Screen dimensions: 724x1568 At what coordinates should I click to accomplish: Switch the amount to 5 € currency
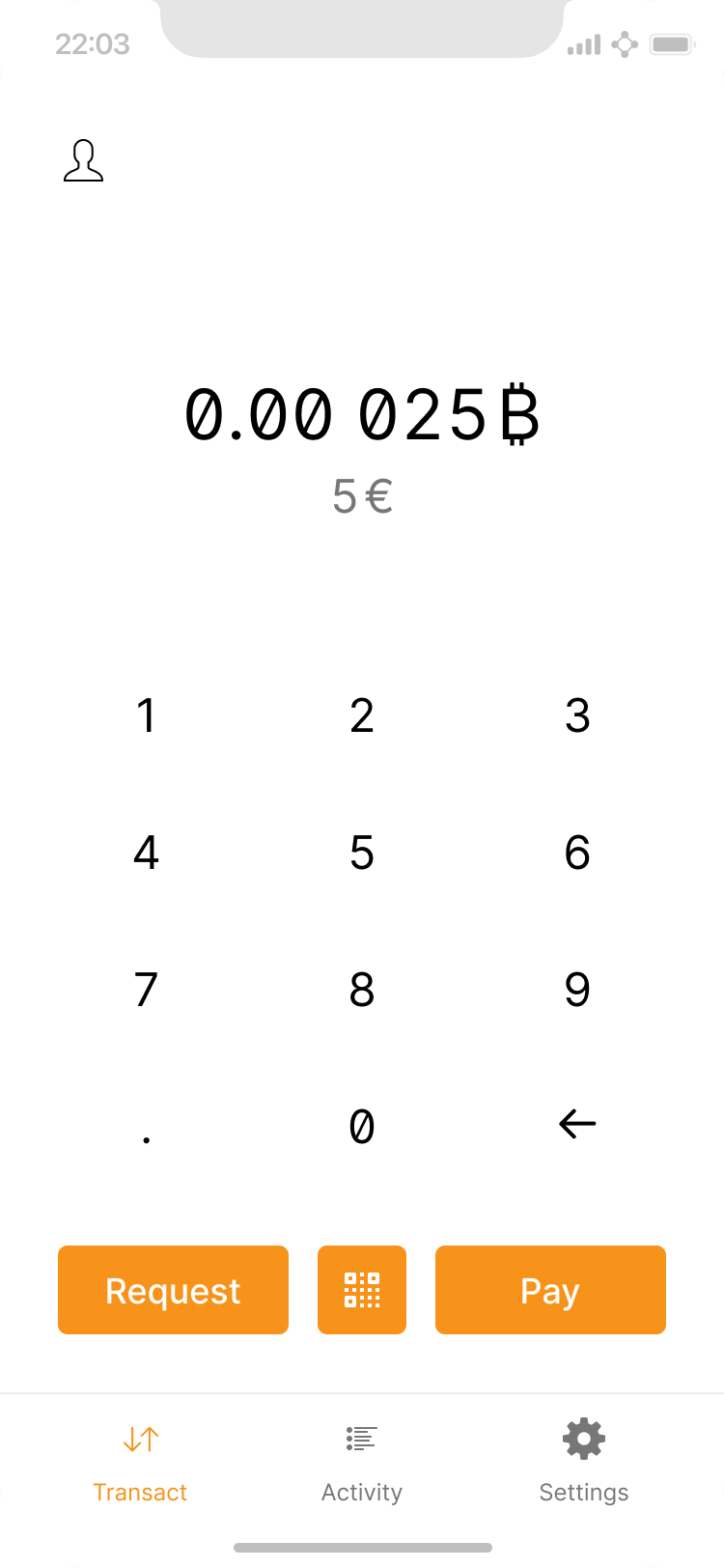pos(362,496)
